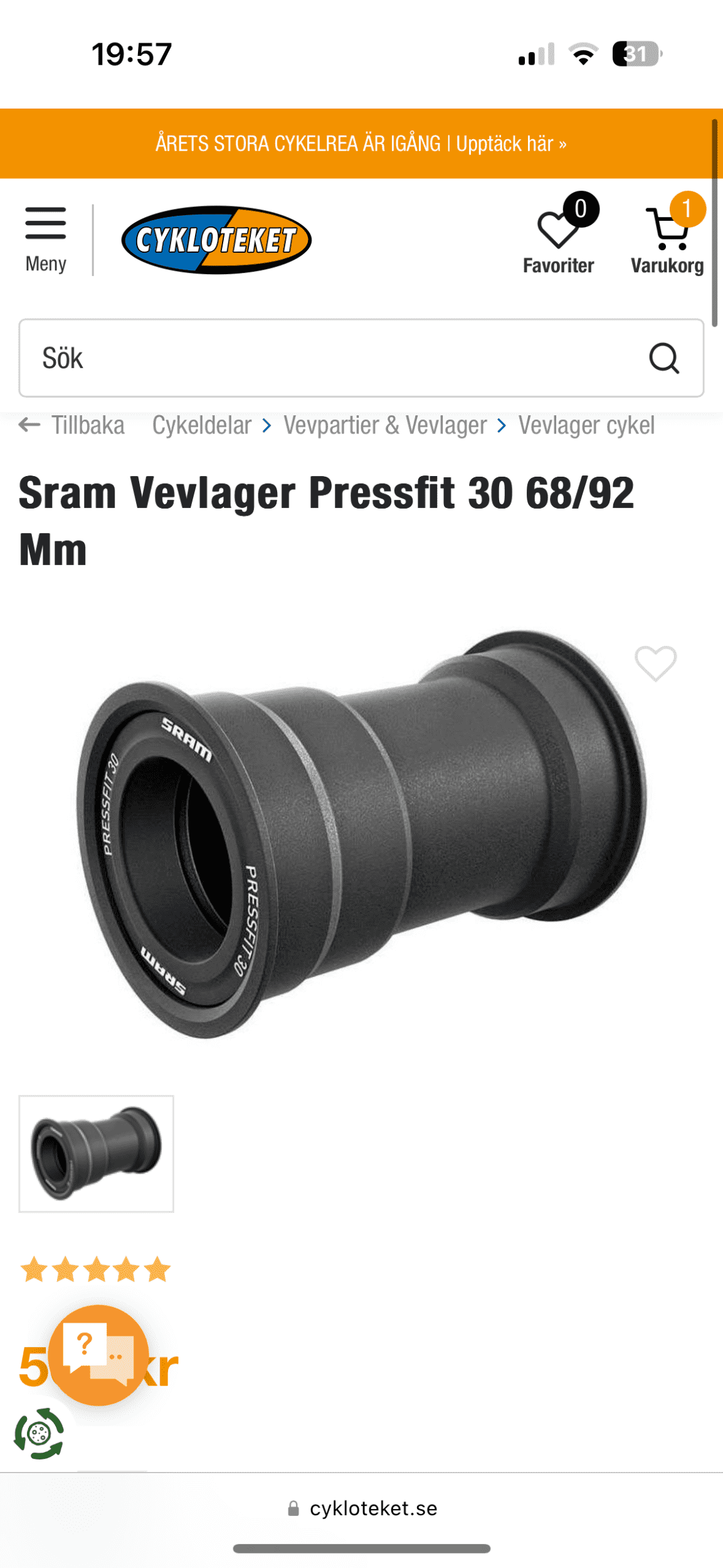Open Vevpartier & Vevlager breadcrumb
723x1568 pixels.
point(385,425)
